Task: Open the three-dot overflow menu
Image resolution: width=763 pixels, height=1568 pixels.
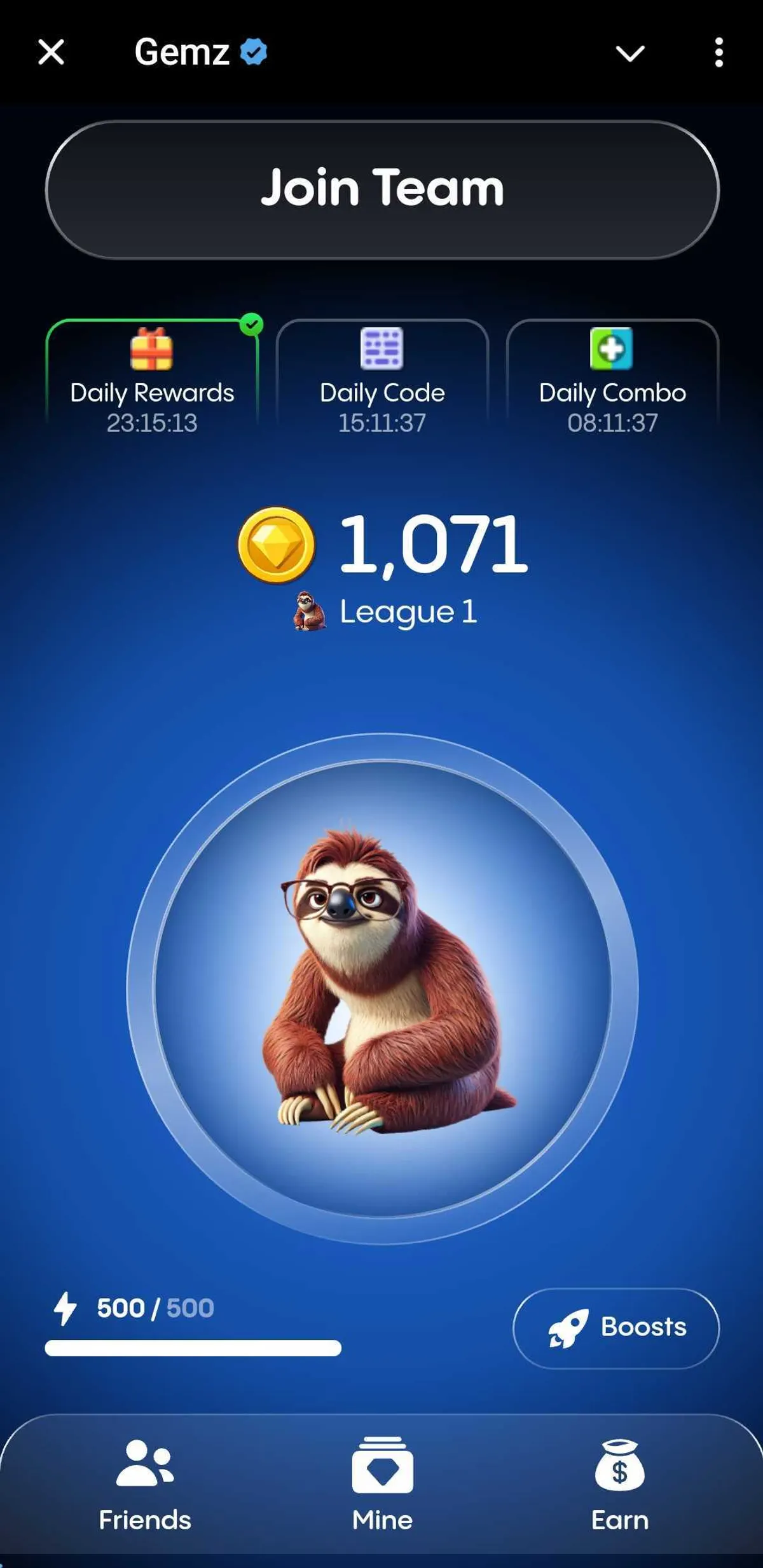Action: tap(718, 52)
